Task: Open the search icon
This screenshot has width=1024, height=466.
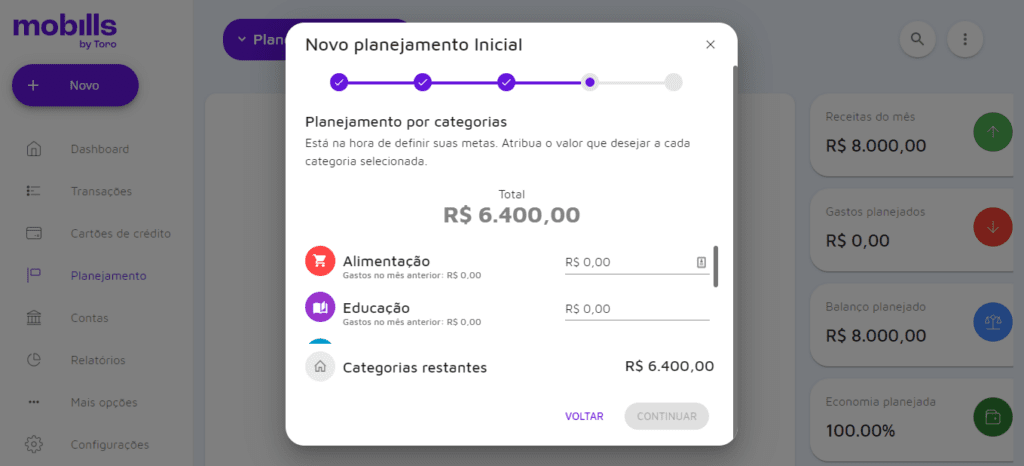Action: click(917, 39)
